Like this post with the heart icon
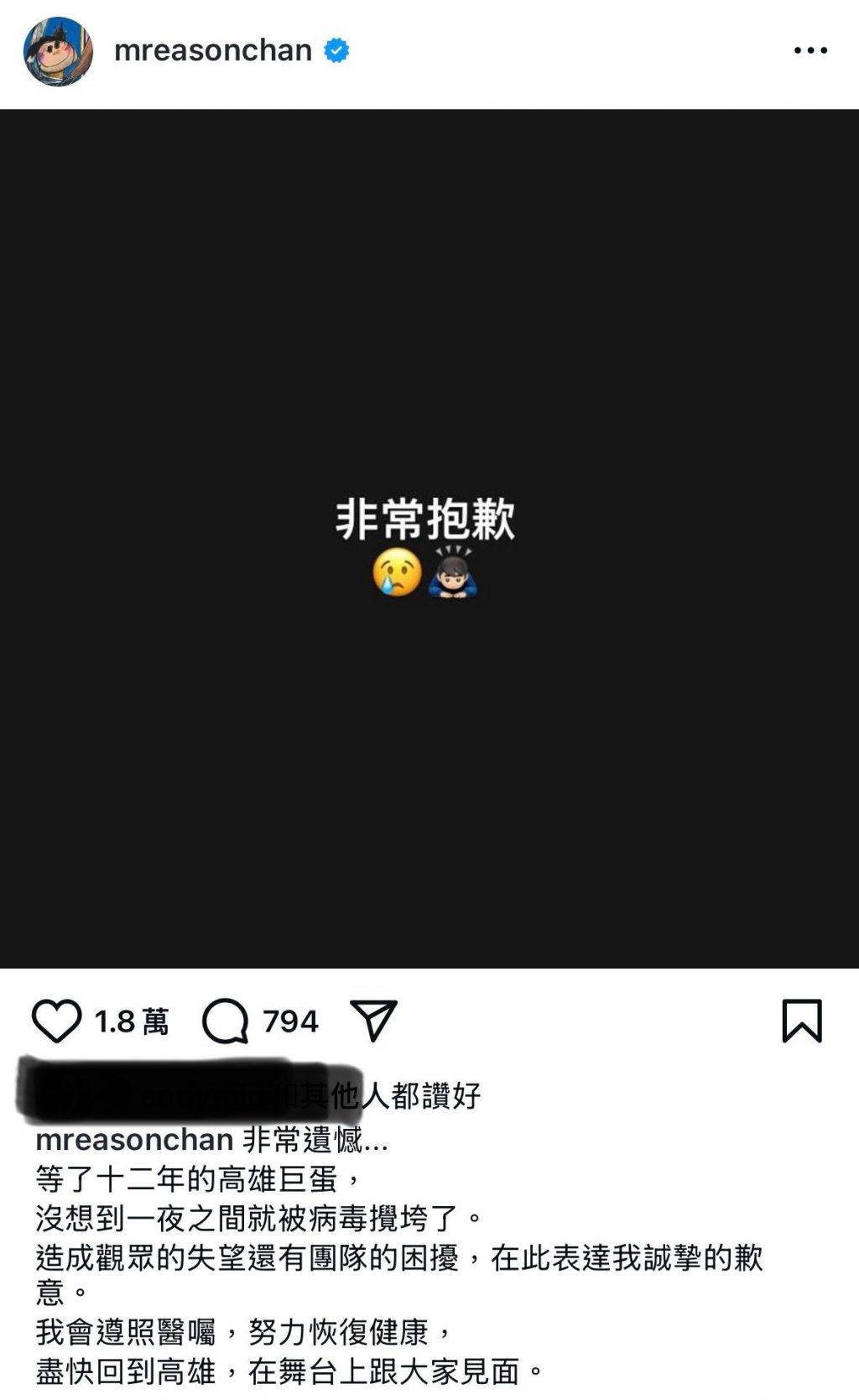859x1400 pixels. tap(56, 1021)
